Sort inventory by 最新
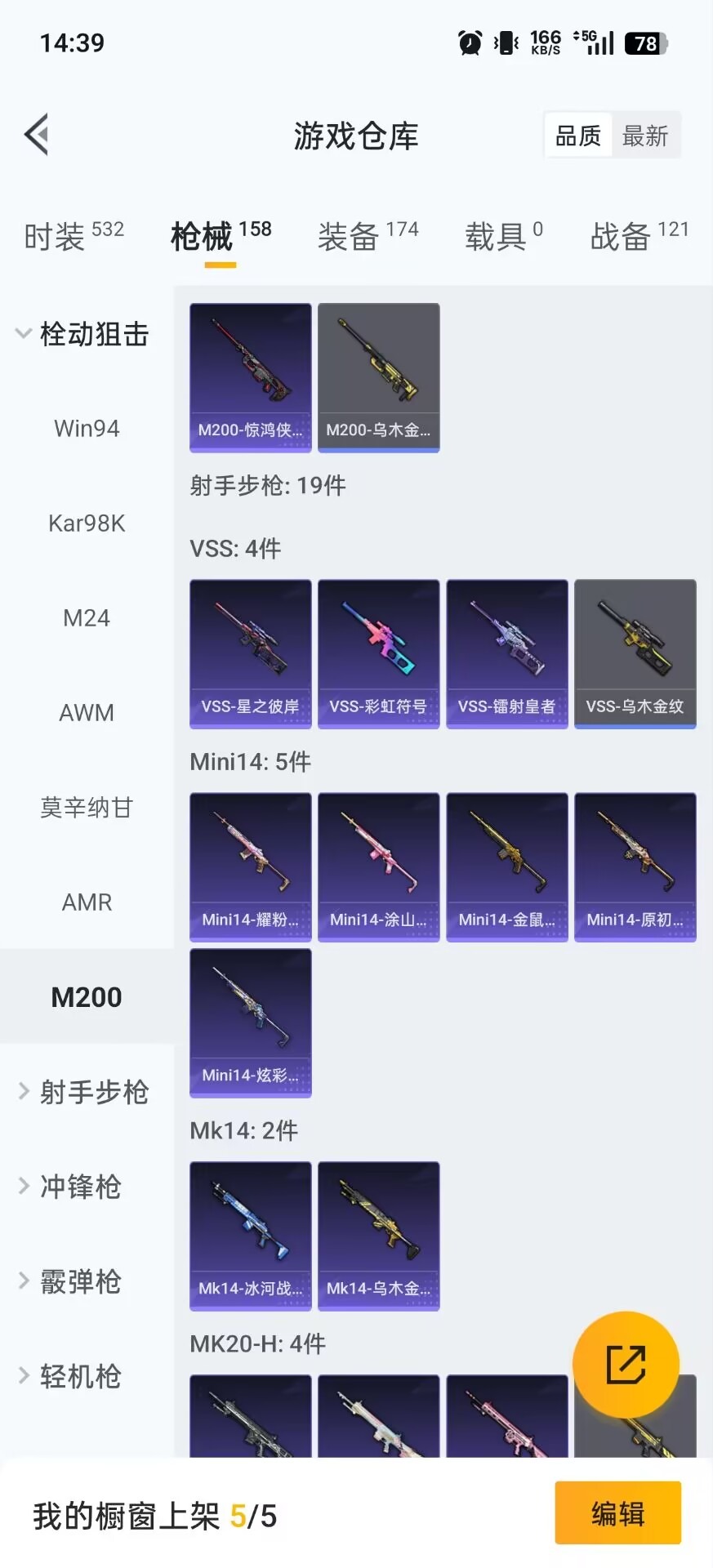The height and width of the screenshot is (1568, 713). pos(645,136)
